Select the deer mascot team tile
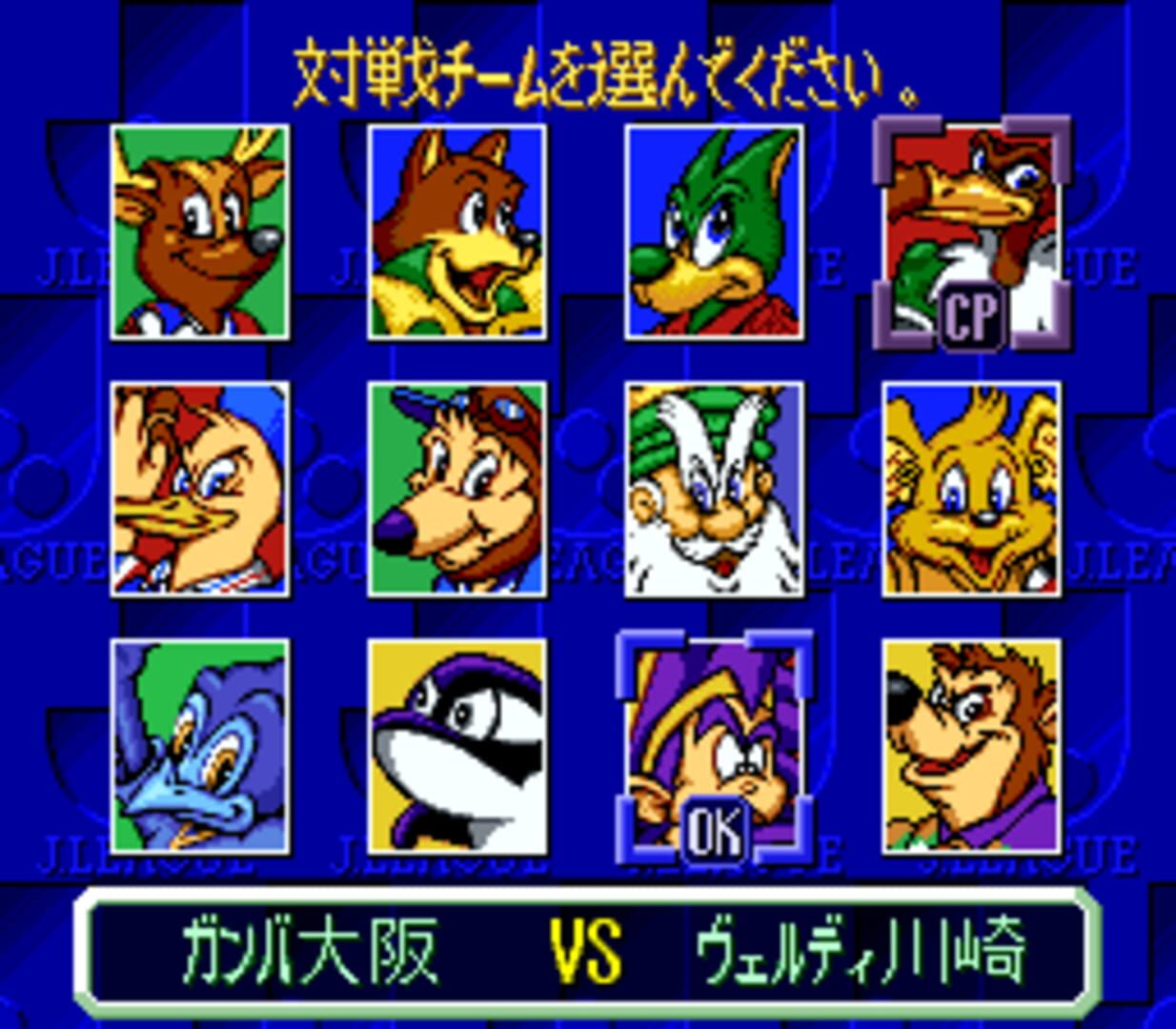This screenshot has height=1029, width=1176. pos(200,232)
